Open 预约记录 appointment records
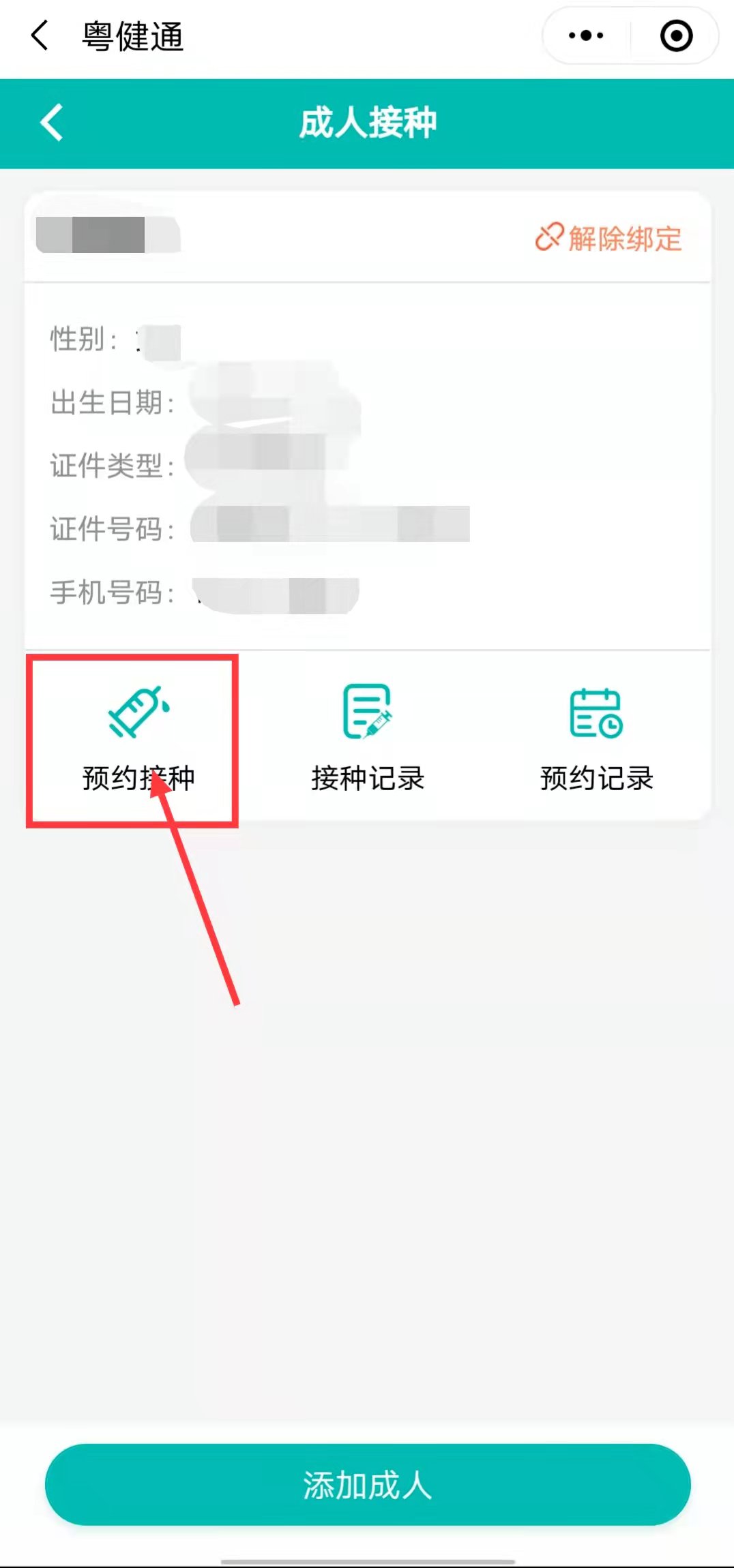Image resolution: width=734 pixels, height=1568 pixels. (x=597, y=740)
